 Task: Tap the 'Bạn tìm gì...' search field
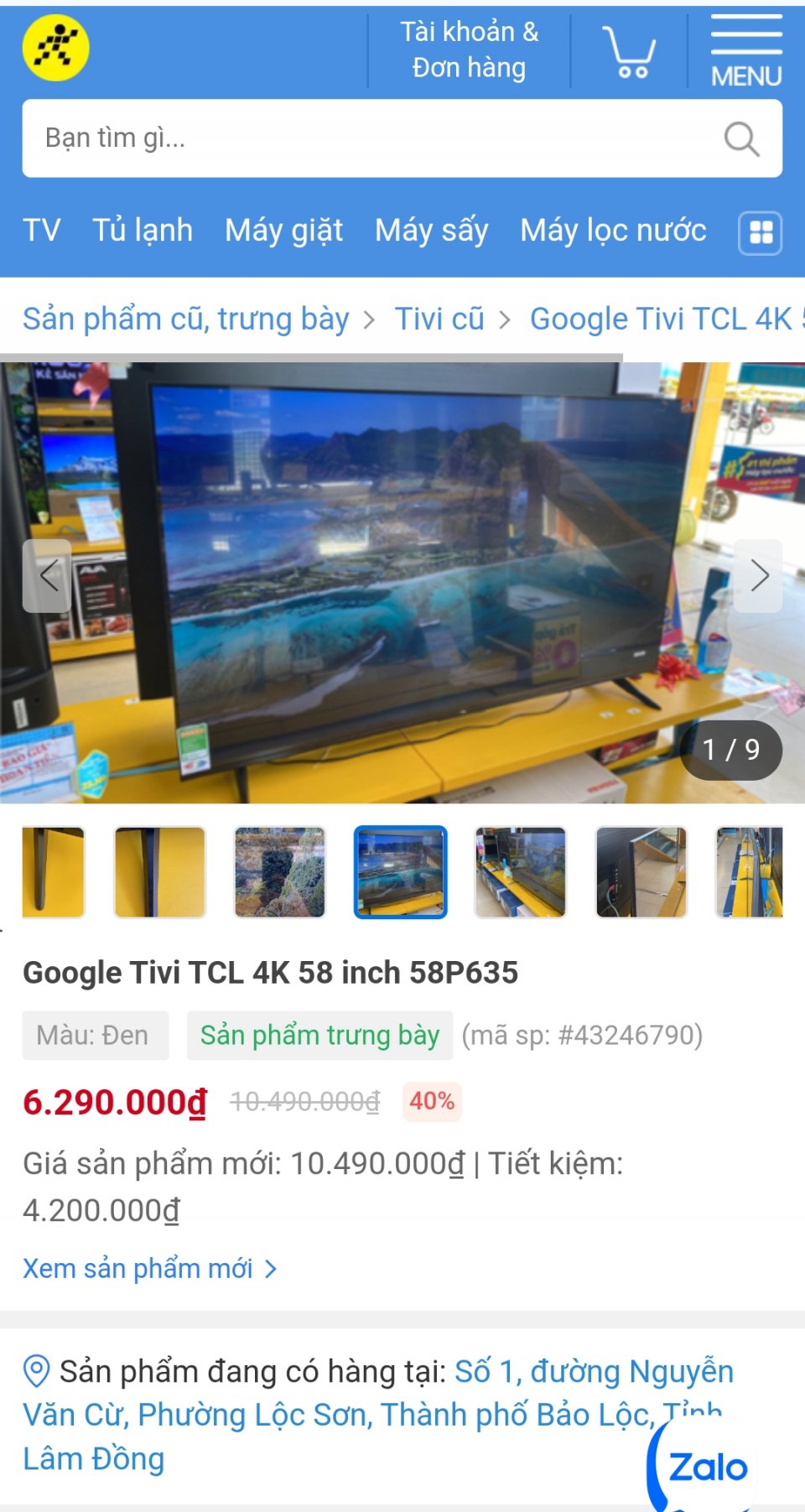(369, 138)
